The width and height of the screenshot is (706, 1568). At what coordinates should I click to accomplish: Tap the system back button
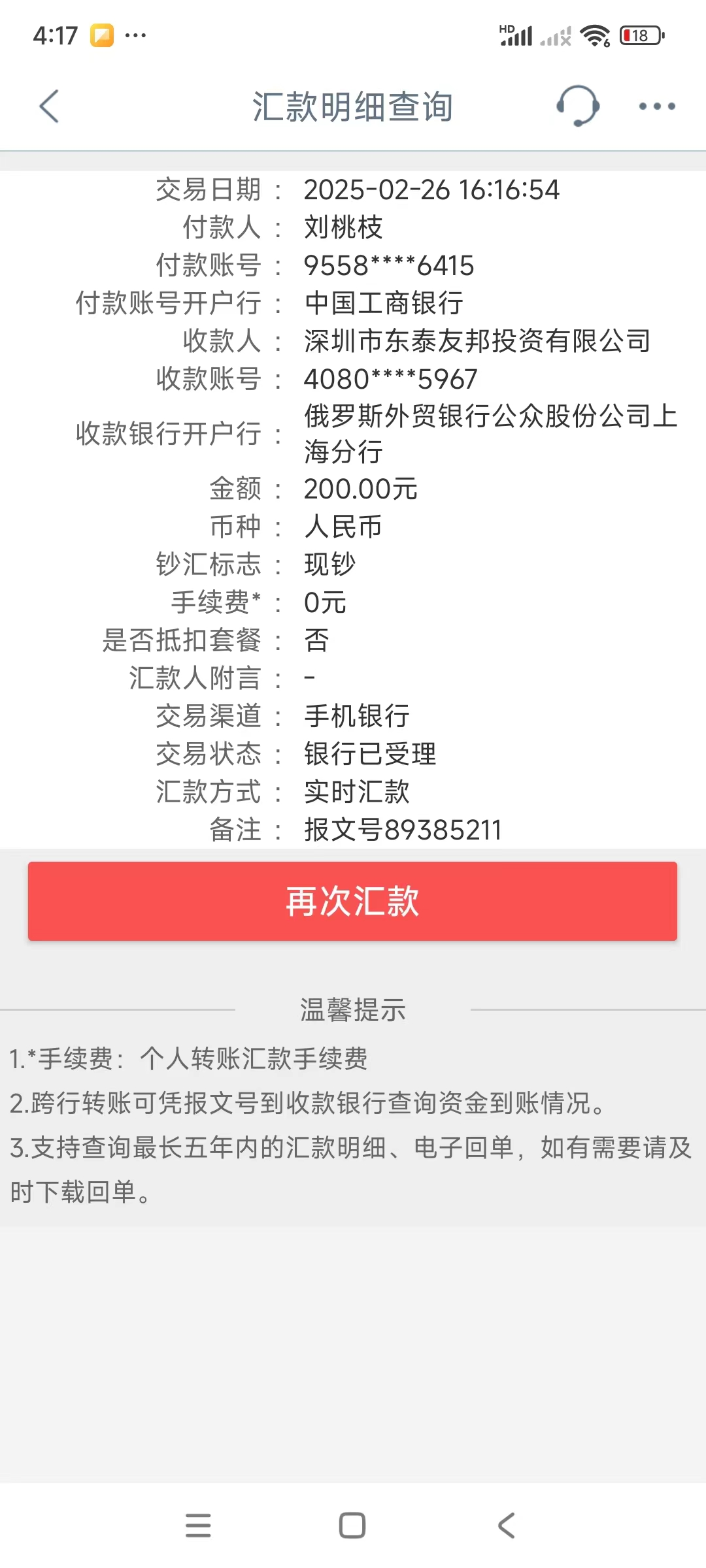pos(507,1526)
